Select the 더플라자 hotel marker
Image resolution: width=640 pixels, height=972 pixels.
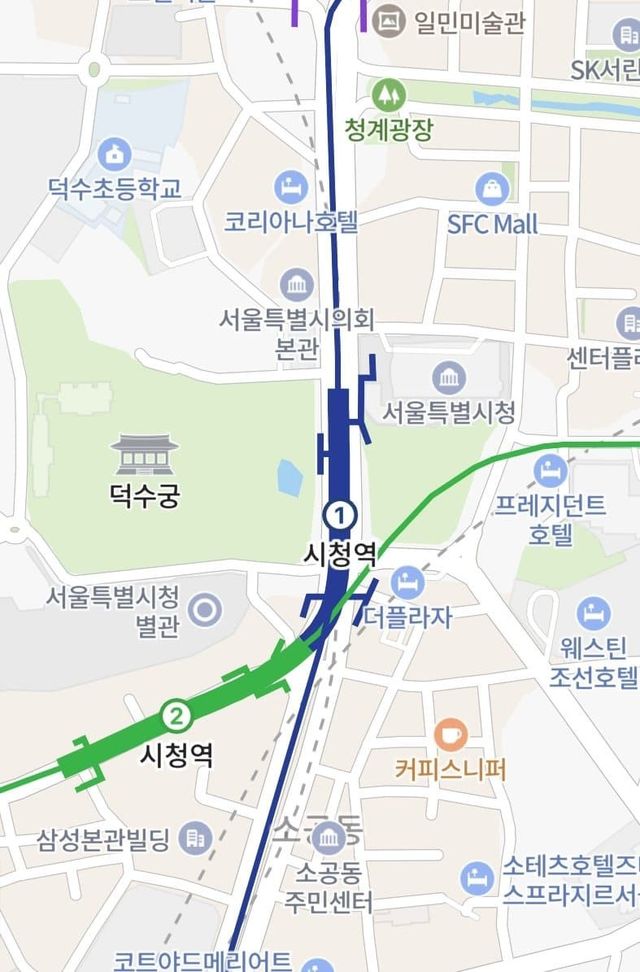(x=407, y=581)
